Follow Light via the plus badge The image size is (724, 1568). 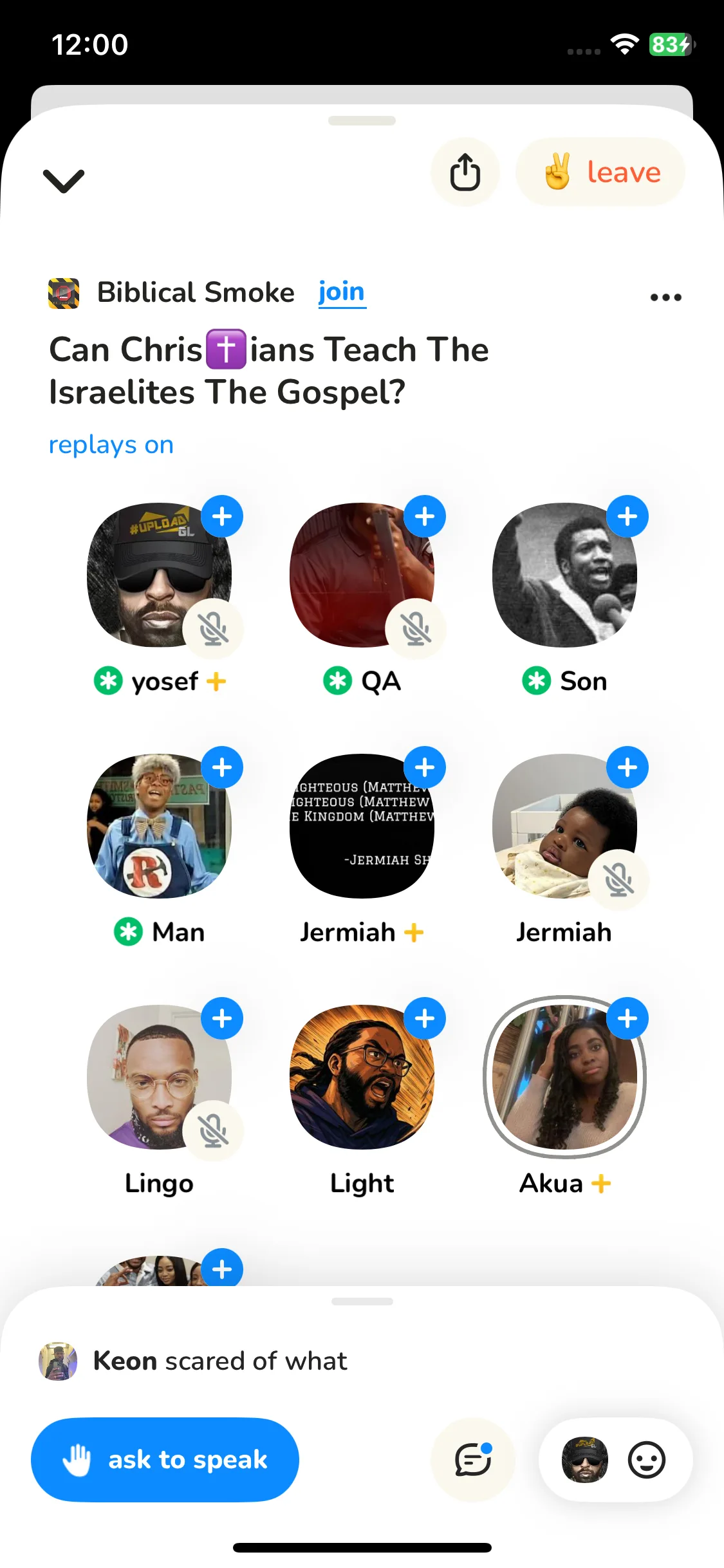click(x=425, y=1018)
